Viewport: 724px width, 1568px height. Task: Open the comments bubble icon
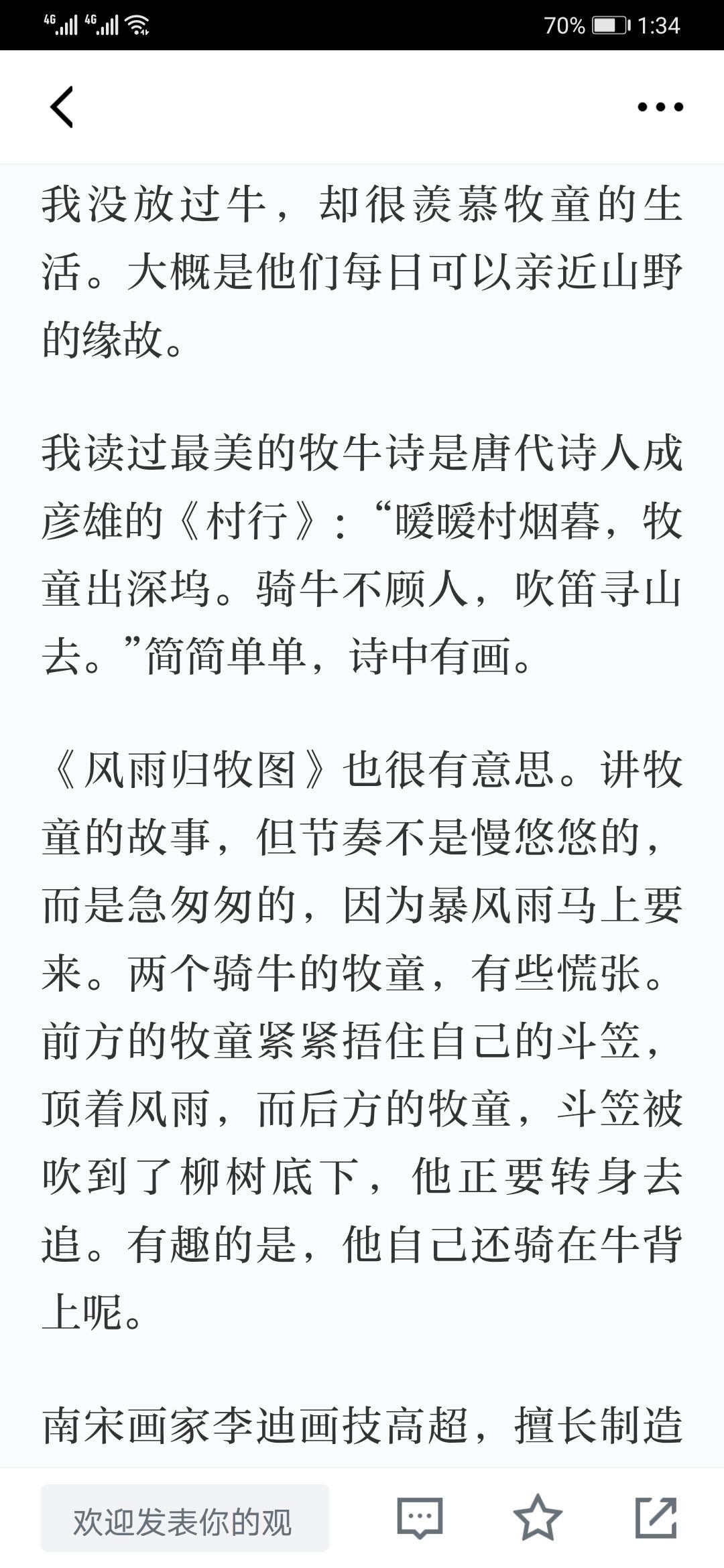pyautogui.click(x=420, y=1517)
